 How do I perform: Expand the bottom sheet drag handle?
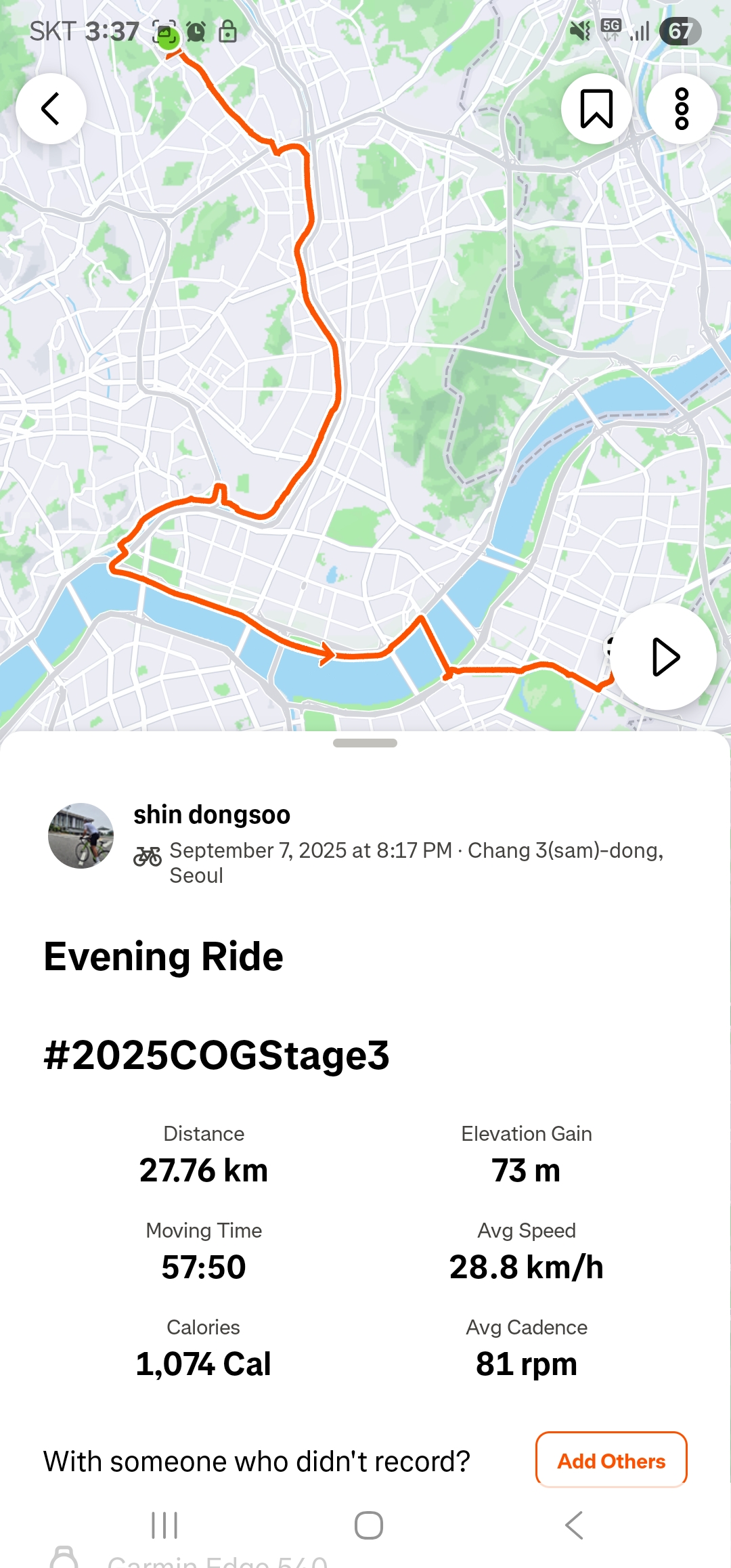[365, 743]
